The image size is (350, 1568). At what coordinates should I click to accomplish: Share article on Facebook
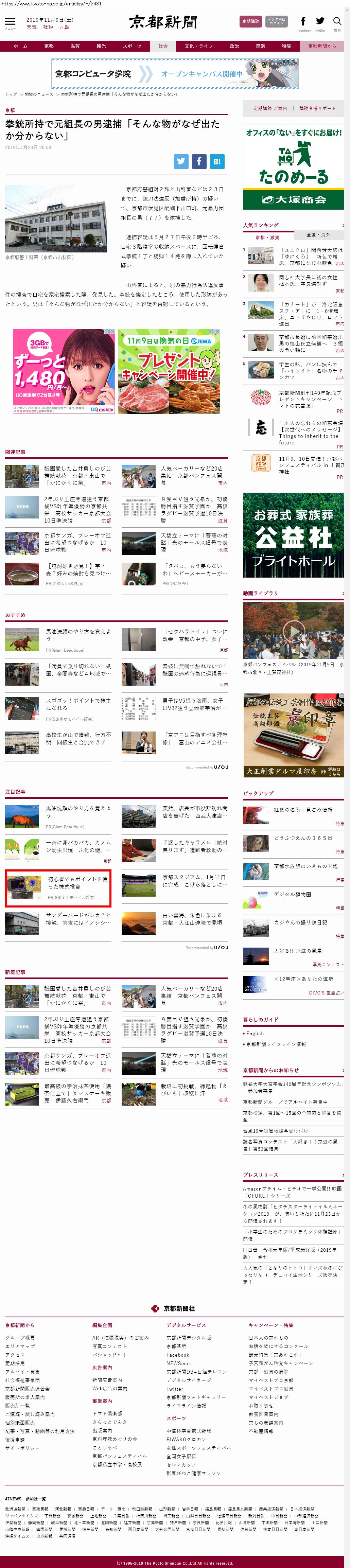click(199, 161)
